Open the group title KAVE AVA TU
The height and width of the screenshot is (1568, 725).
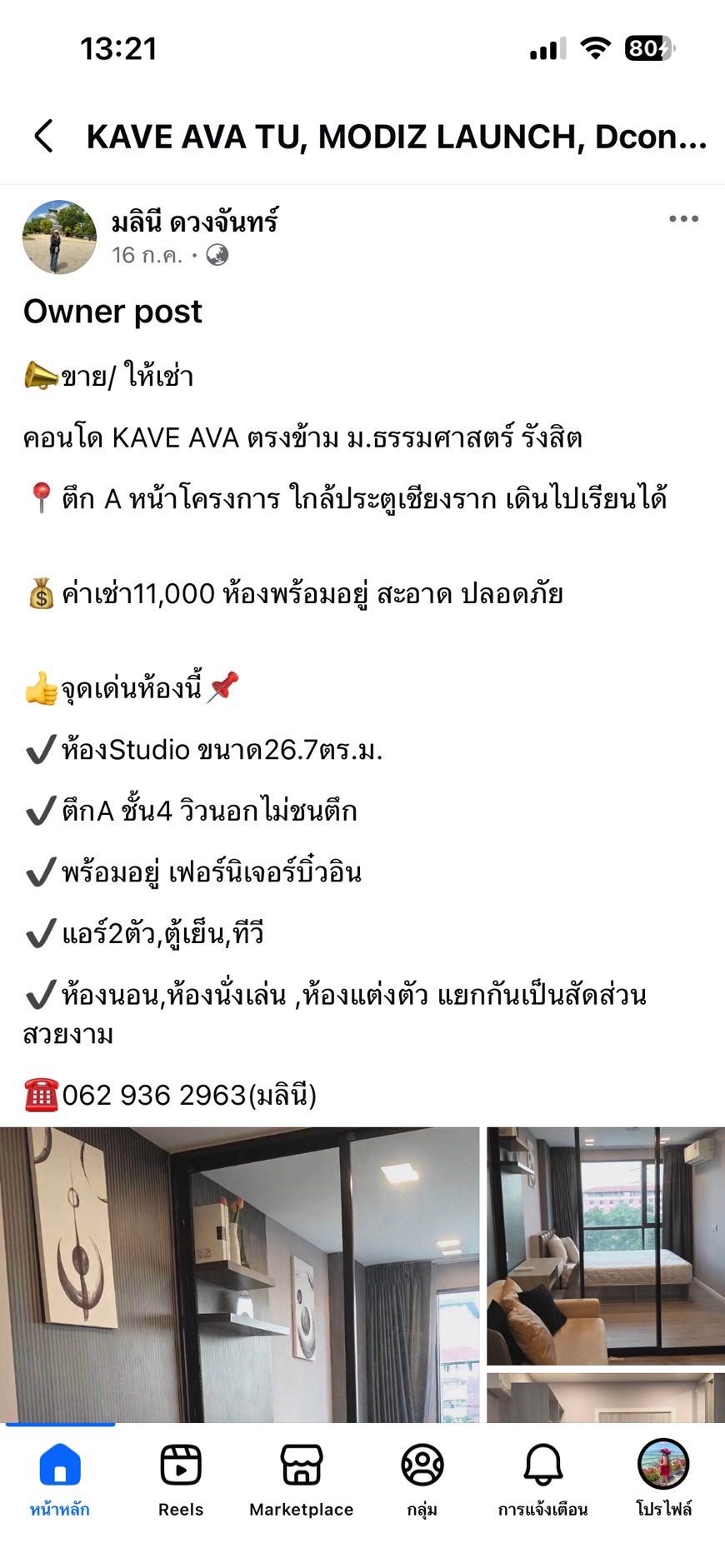click(x=397, y=137)
